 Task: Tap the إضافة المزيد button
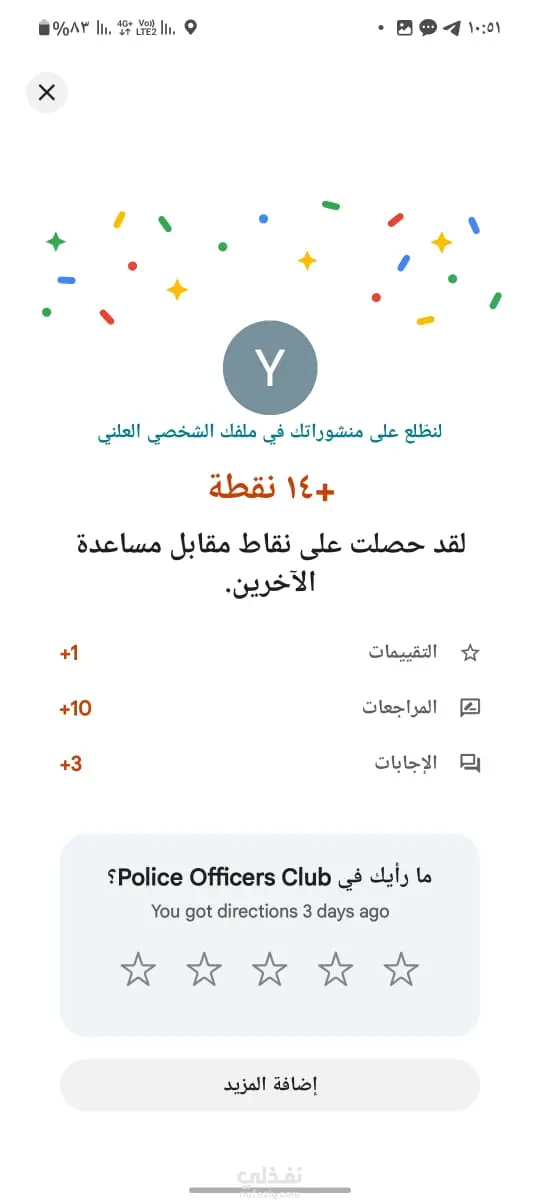270,1085
